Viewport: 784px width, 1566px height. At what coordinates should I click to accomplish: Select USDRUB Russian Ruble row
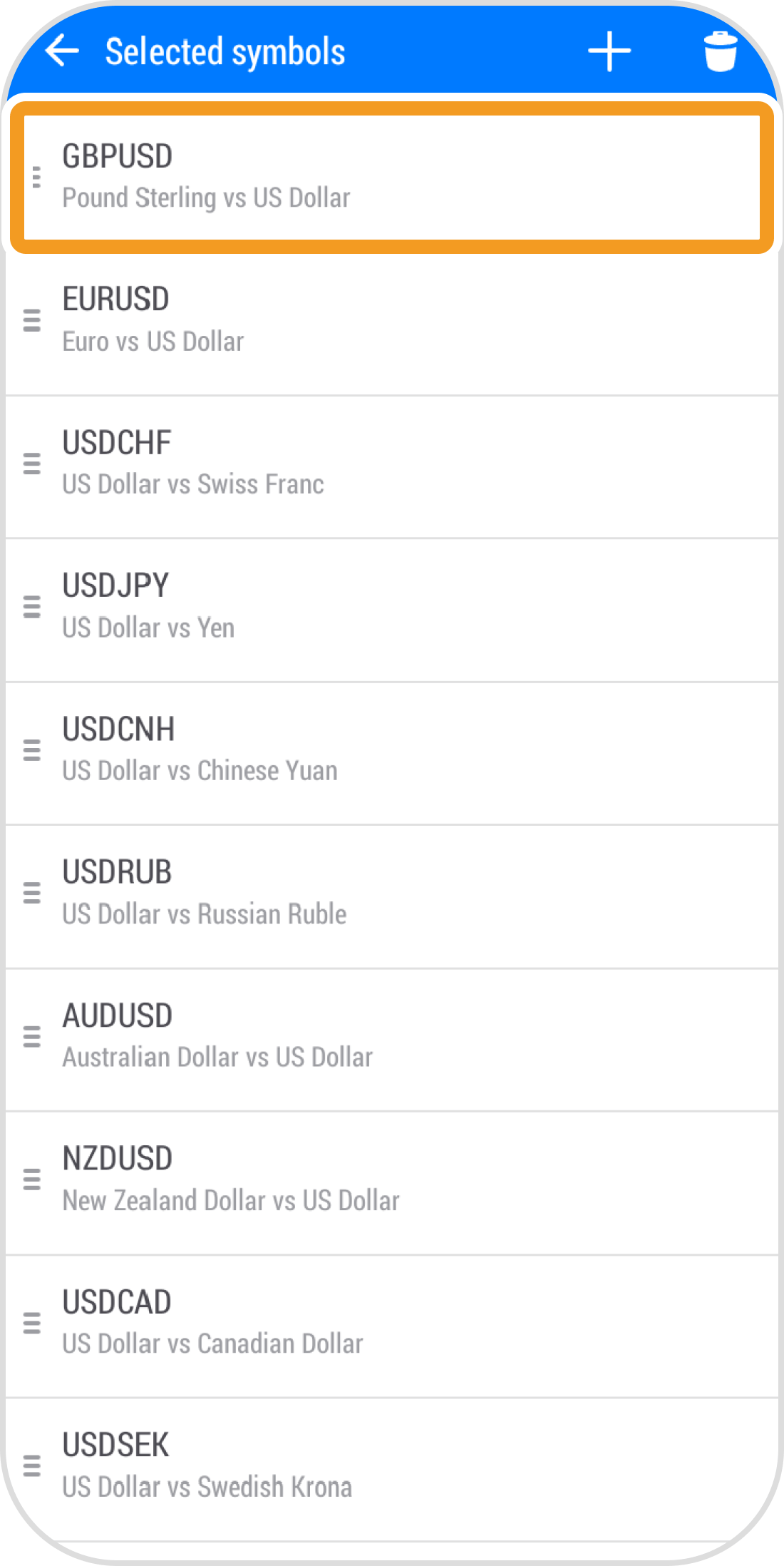392,894
